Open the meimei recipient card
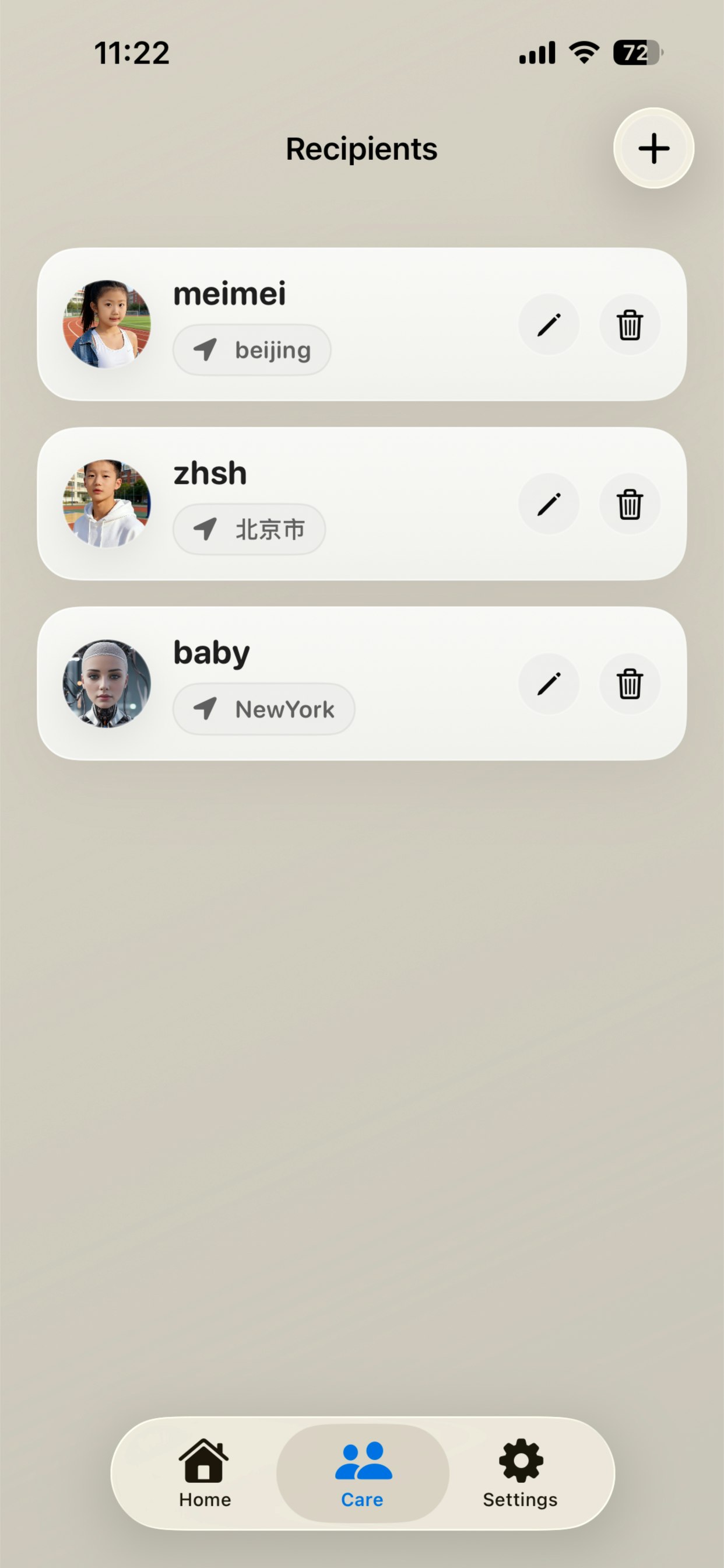724x1568 pixels. 361,324
